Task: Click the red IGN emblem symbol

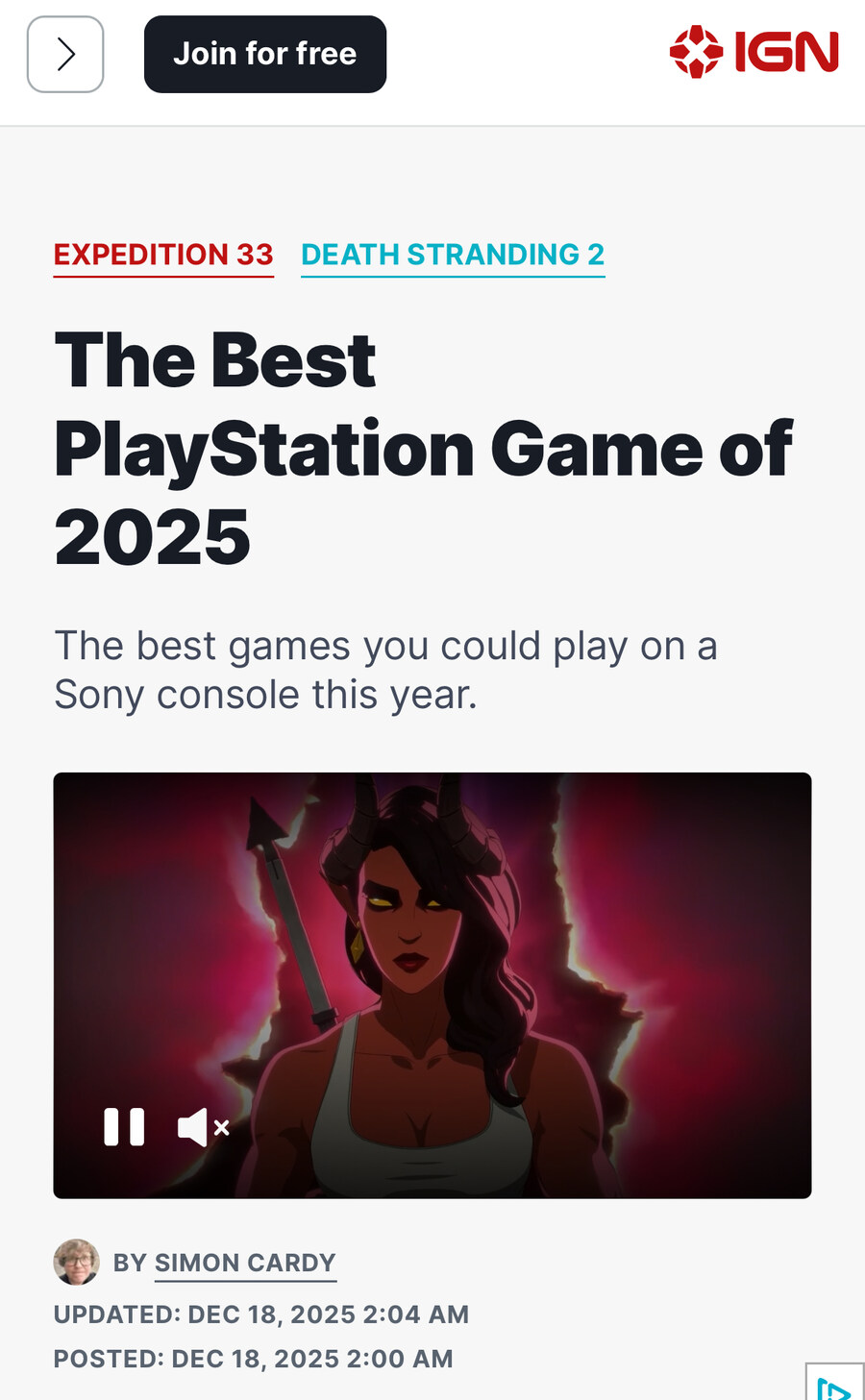Action: tap(694, 53)
